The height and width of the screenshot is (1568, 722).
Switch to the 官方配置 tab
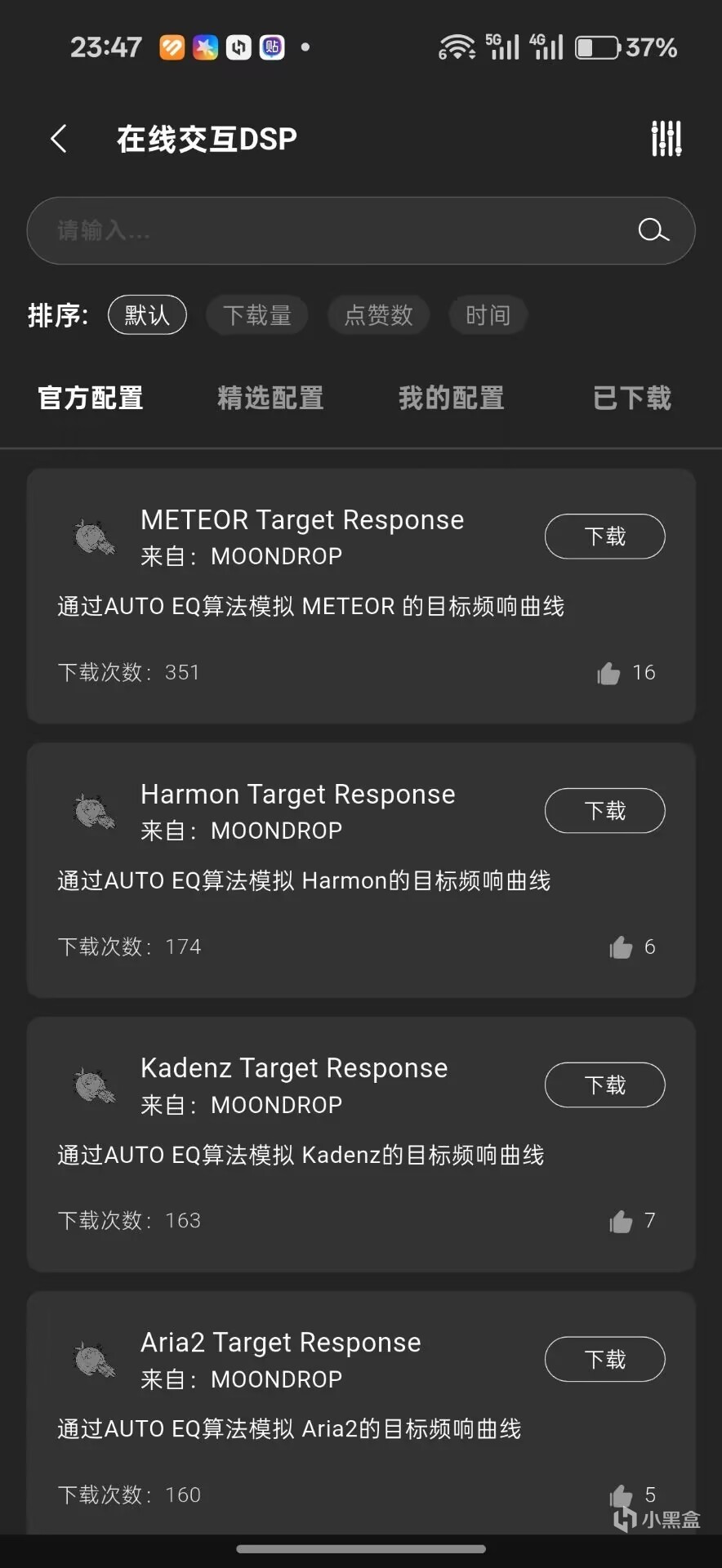[91, 399]
